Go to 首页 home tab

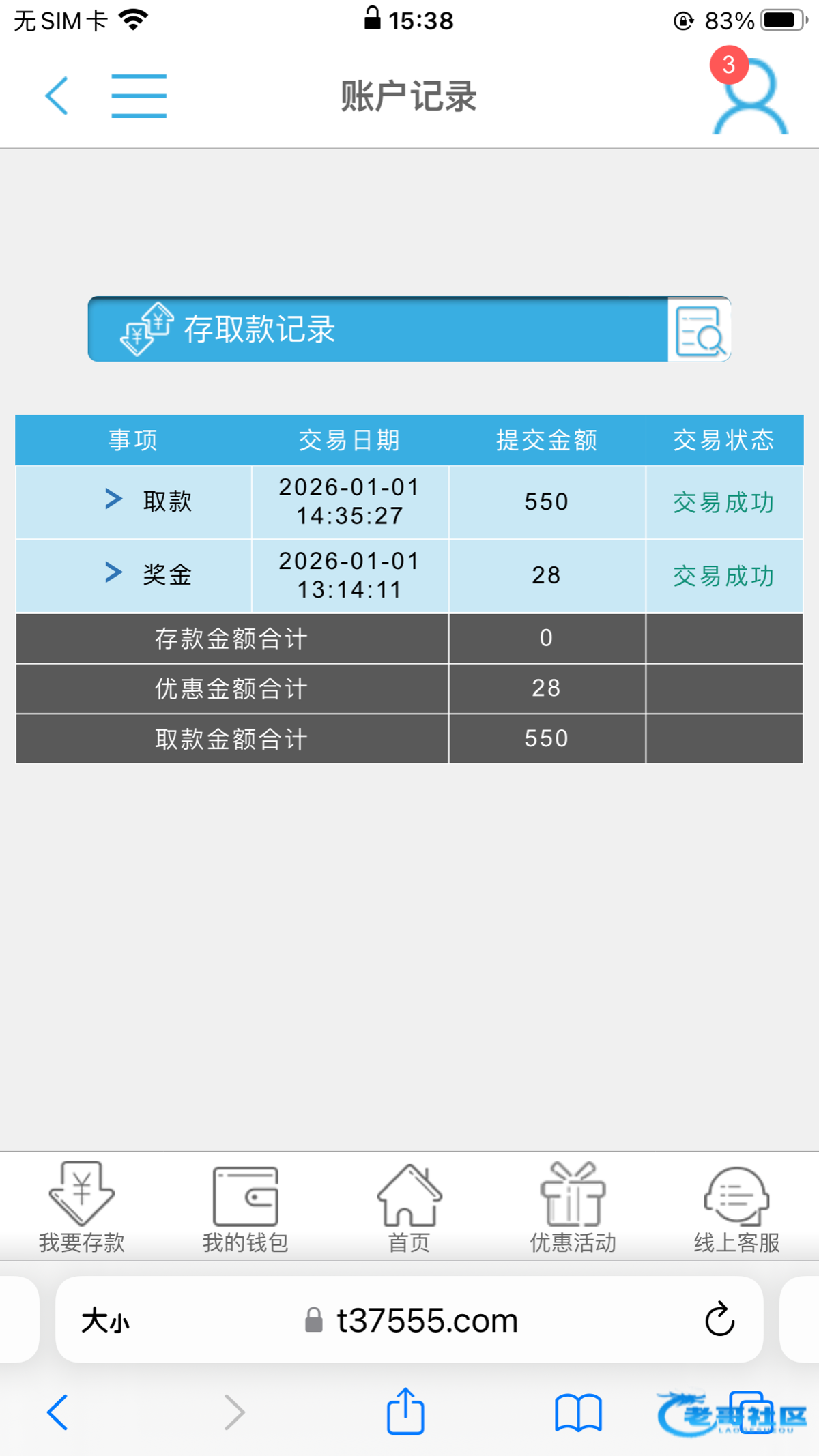coord(409,1208)
